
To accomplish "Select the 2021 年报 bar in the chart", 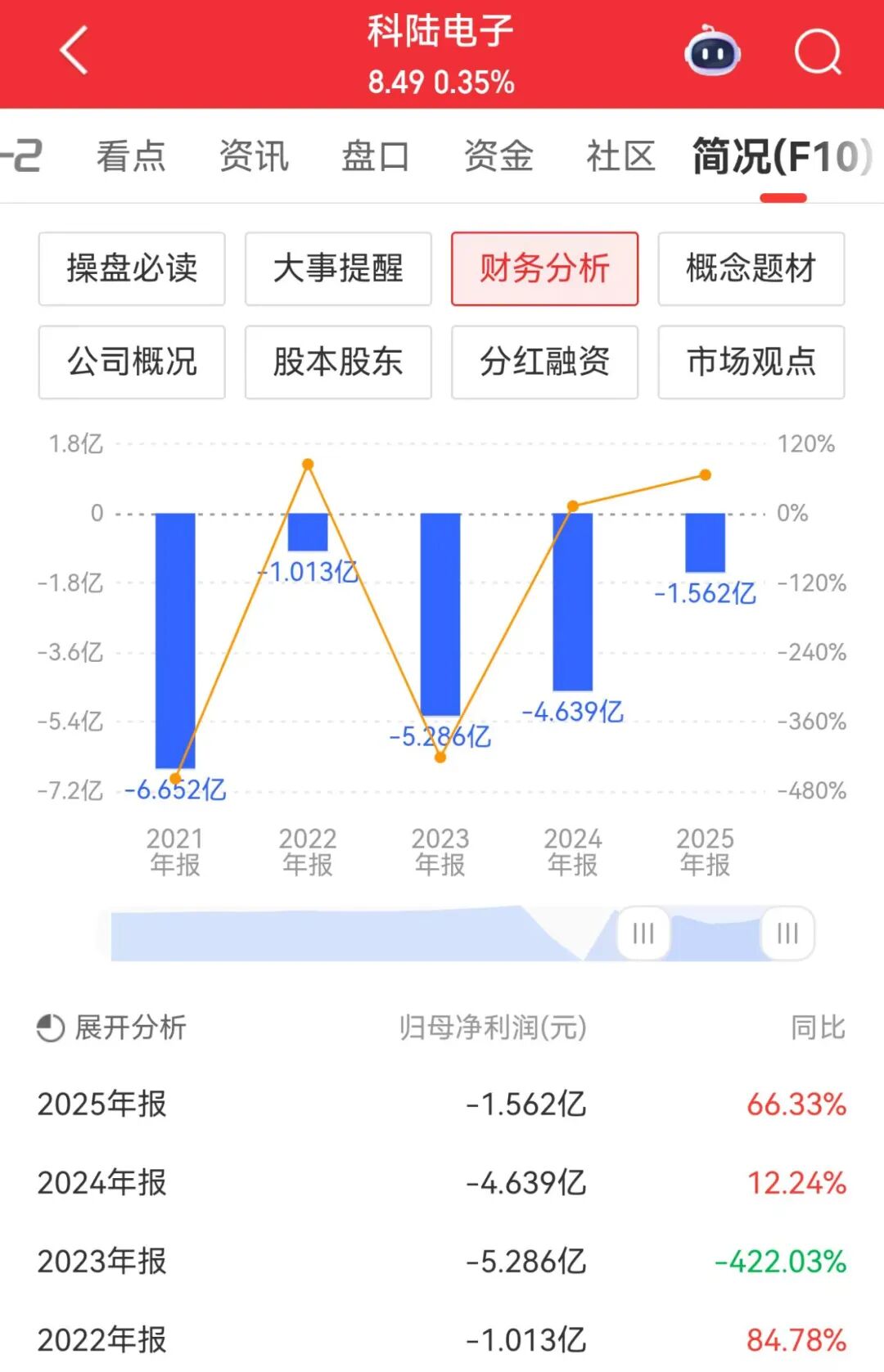I will tap(174, 646).
